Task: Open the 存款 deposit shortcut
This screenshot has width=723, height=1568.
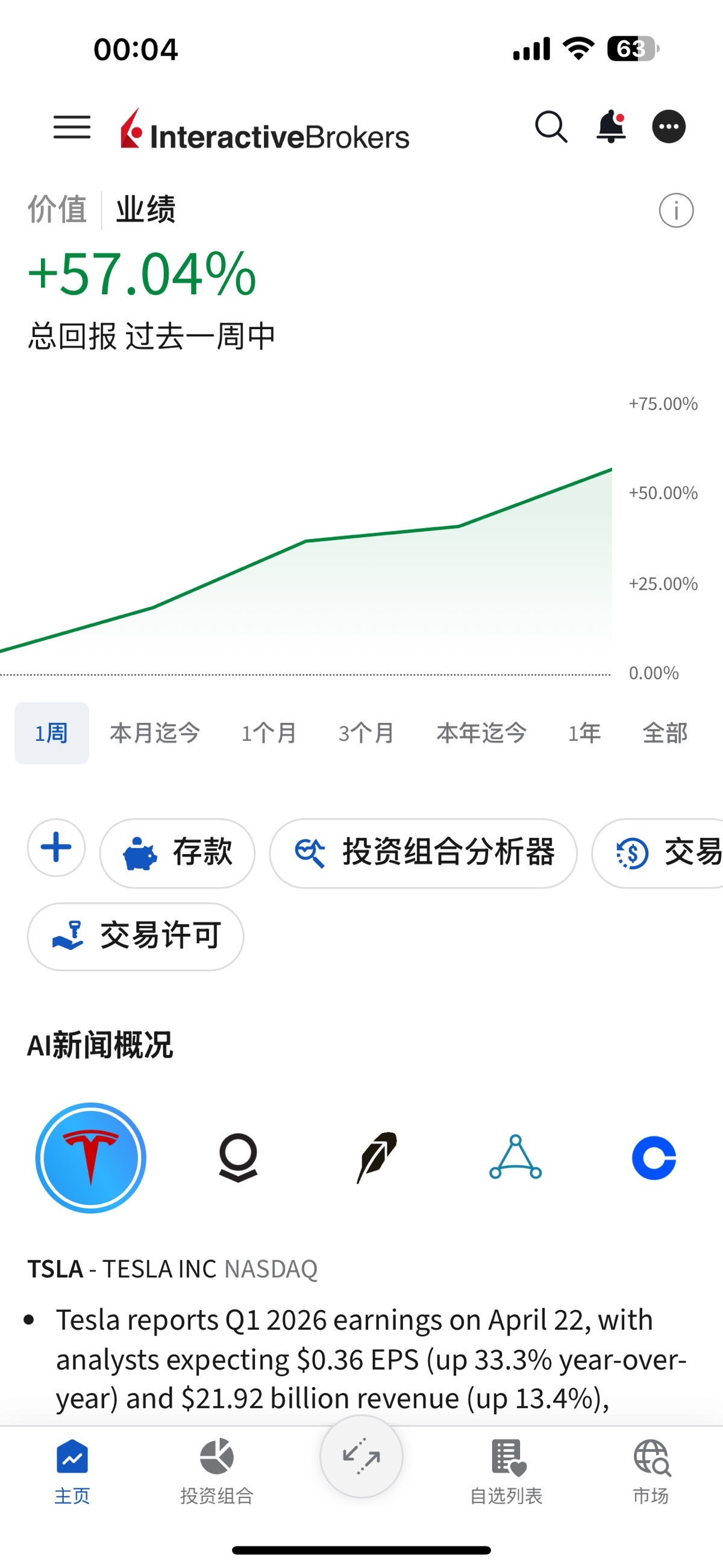Action: [177, 852]
